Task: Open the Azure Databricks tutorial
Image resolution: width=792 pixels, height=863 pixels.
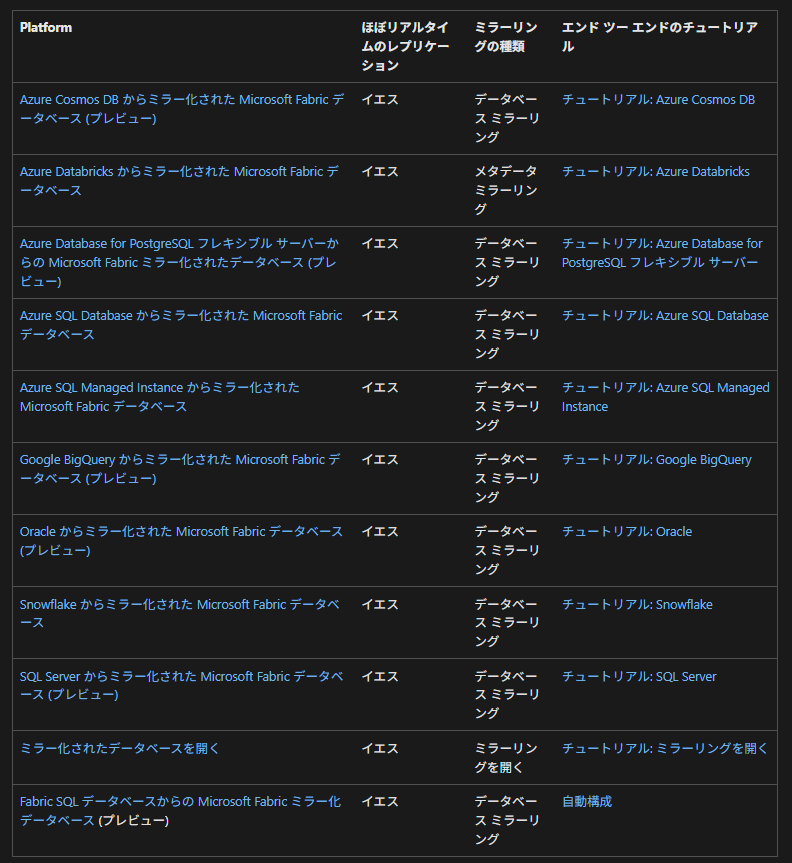Action: point(655,172)
